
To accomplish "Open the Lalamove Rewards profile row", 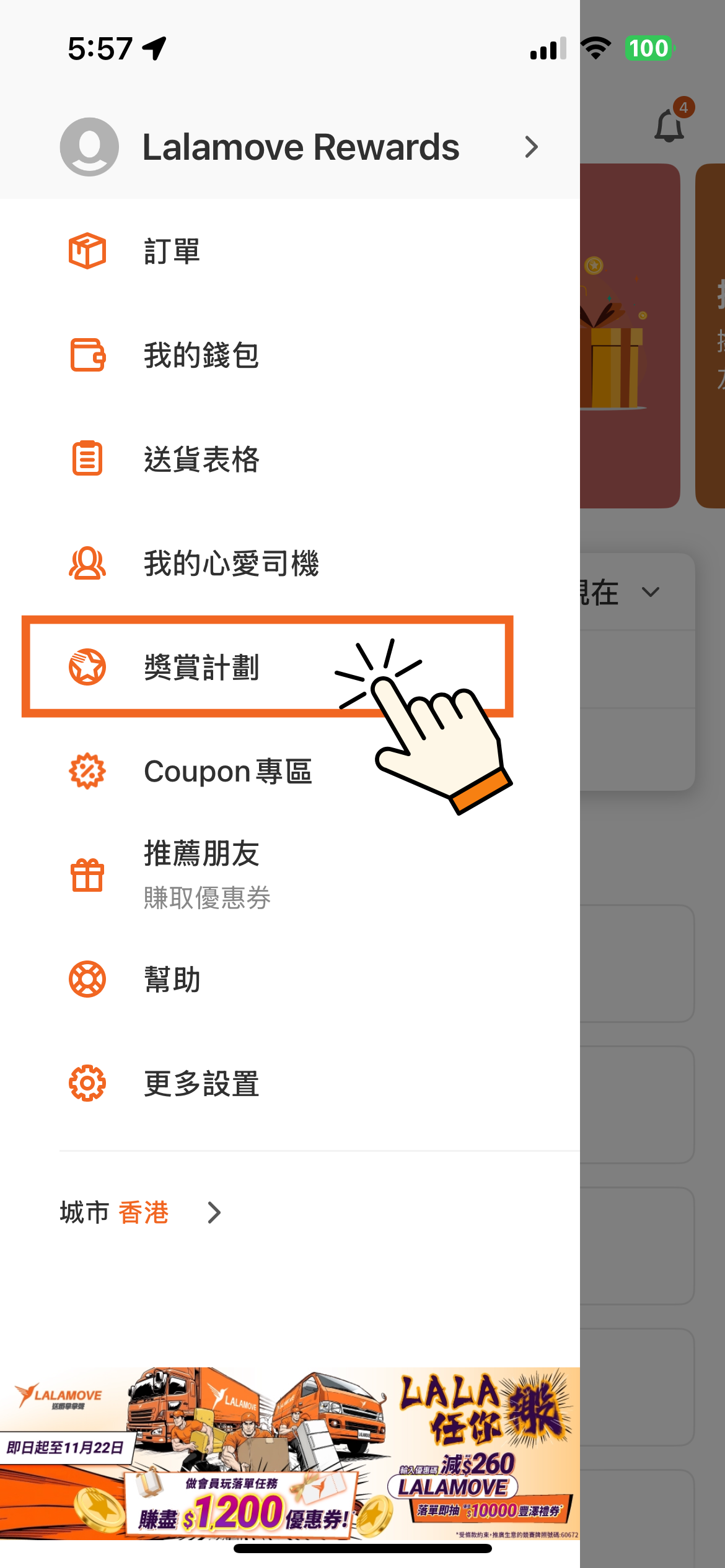I will pyautogui.click(x=301, y=147).
